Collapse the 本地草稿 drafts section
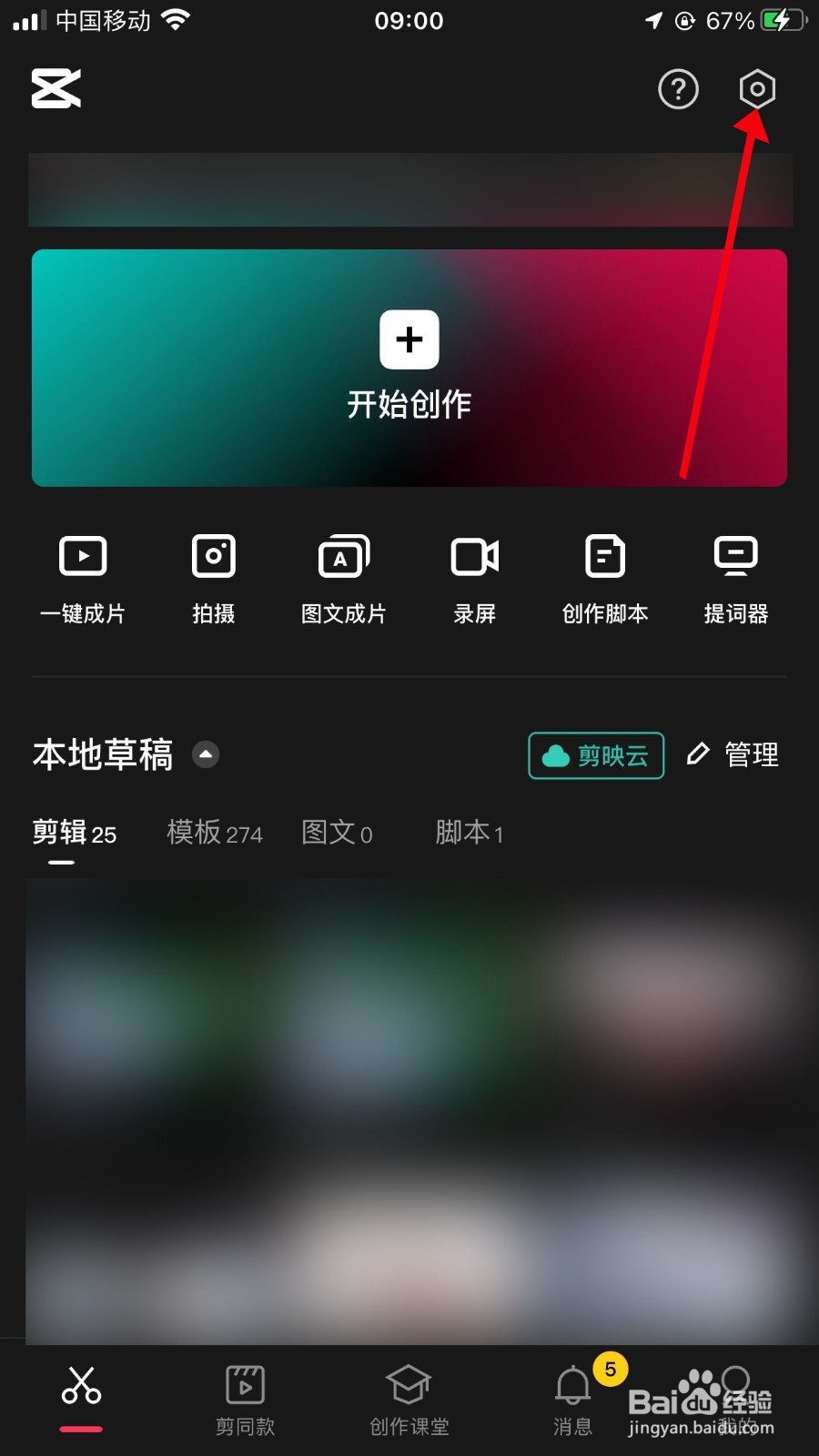 [206, 755]
